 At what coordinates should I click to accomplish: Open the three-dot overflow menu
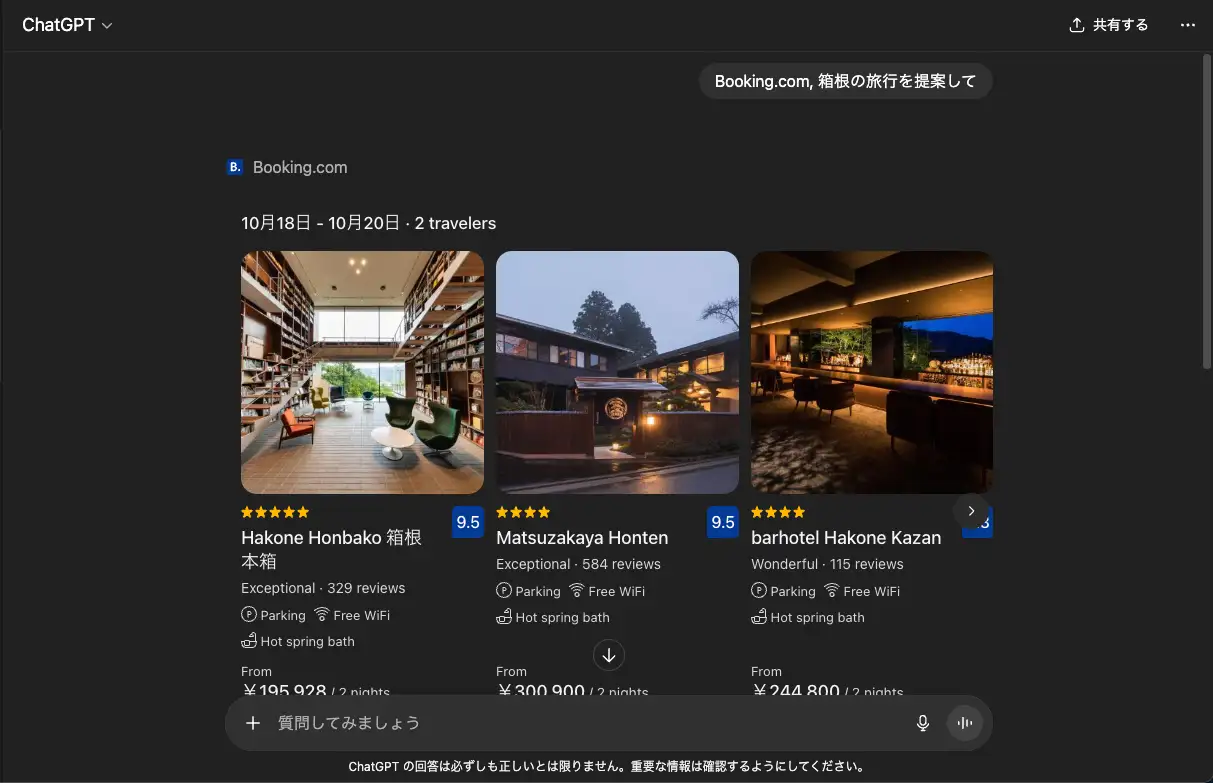coord(1187,25)
